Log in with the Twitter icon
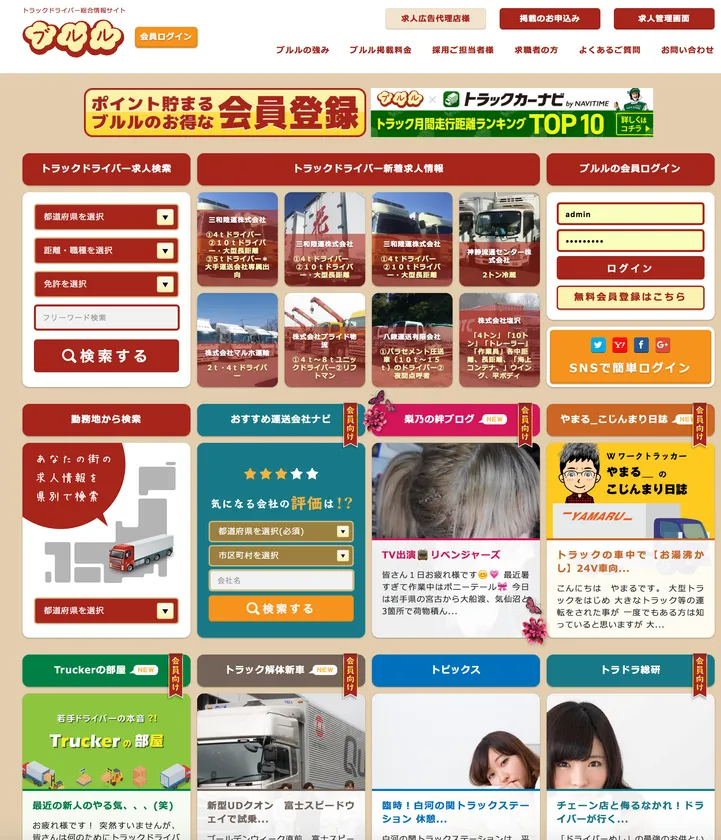Screen dimensions: 721x840 [598, 345]
